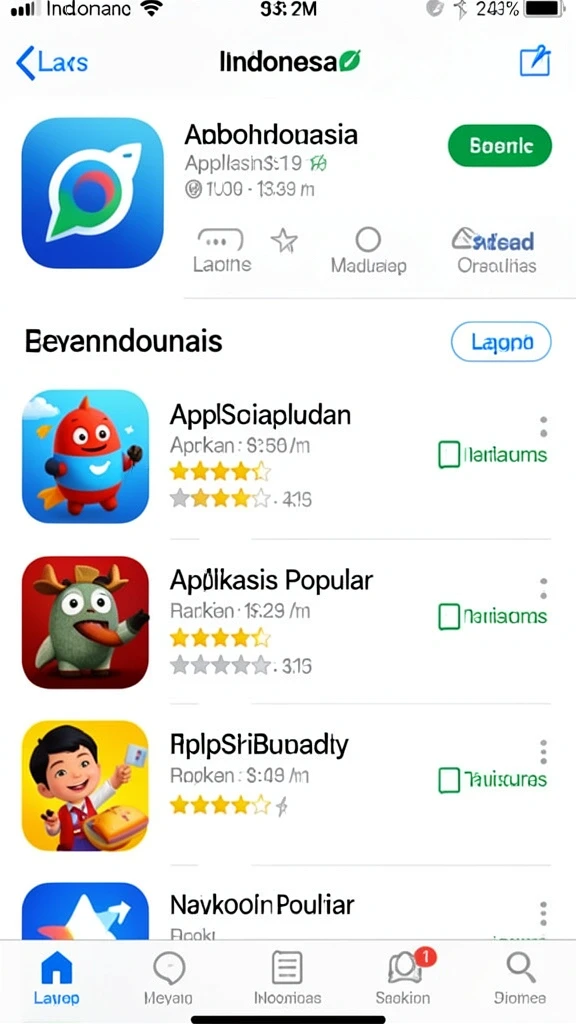Open the overflow menu for Aplikasis Popular
The image size is (576, 1024).
(543, 588)
